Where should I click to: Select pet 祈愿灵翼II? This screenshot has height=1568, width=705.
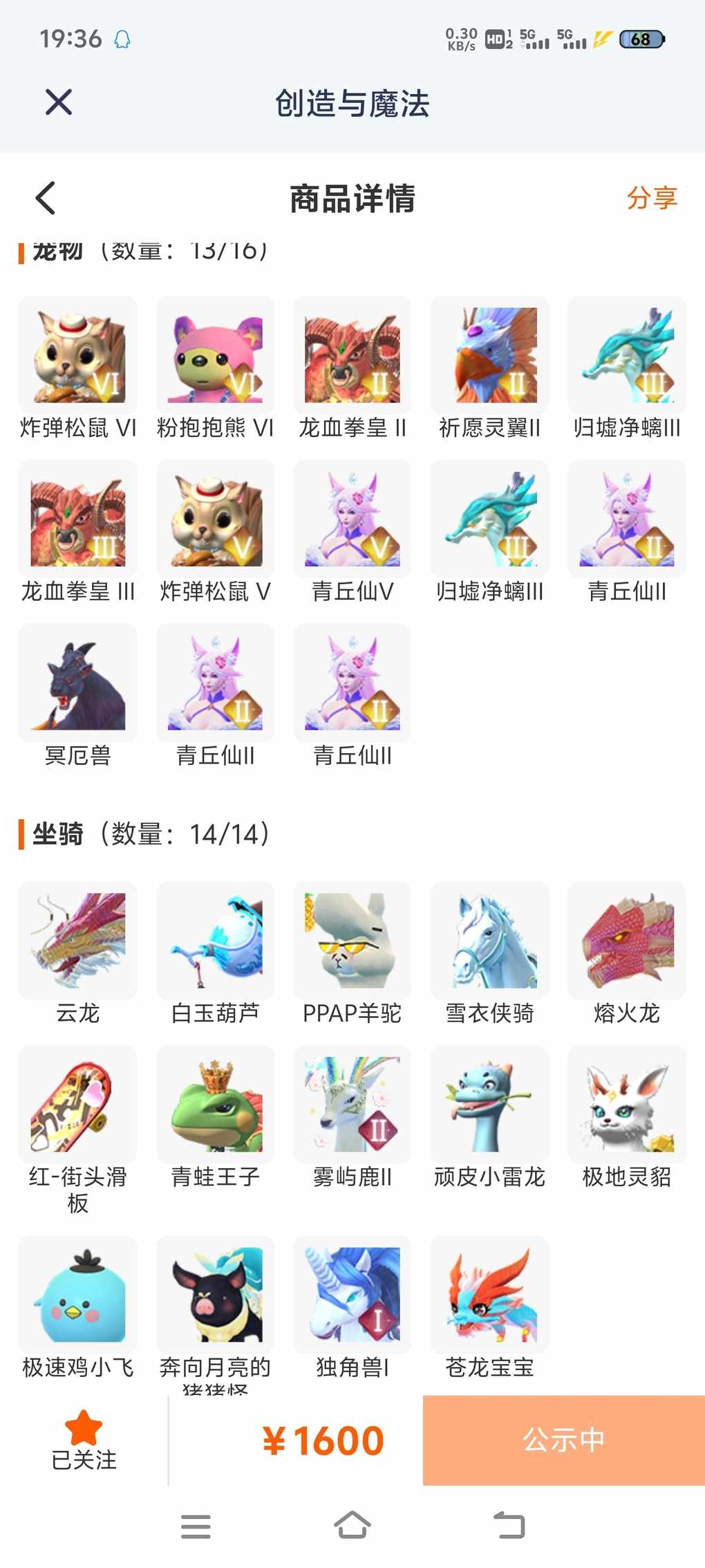coord(489,356)
